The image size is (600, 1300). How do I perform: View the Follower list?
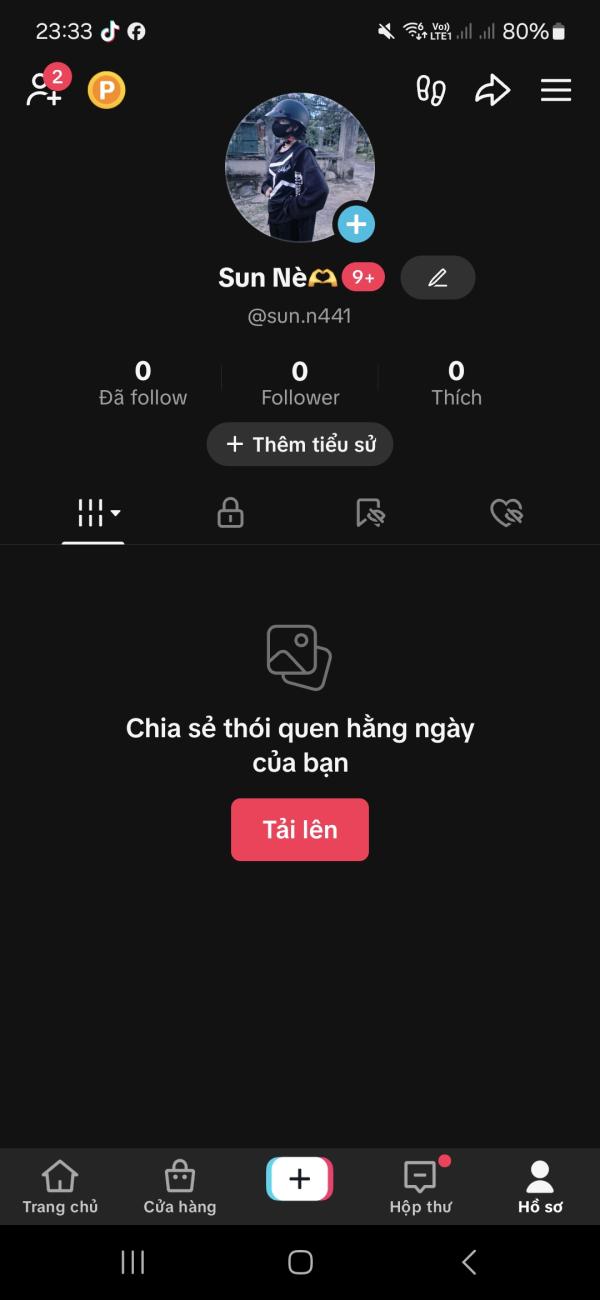point(300,384)
